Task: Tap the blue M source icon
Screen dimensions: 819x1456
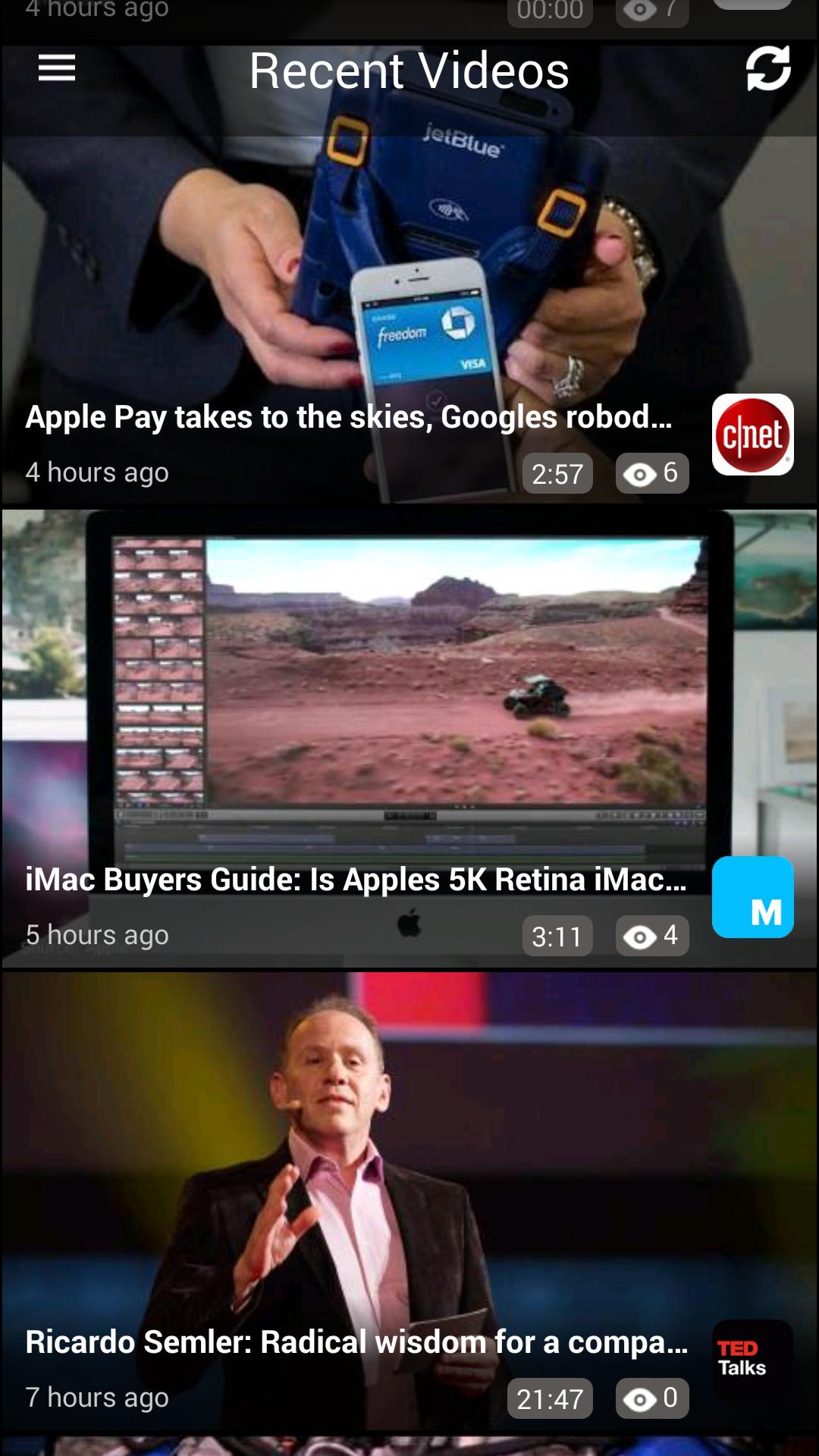Action: click(752, 898)
